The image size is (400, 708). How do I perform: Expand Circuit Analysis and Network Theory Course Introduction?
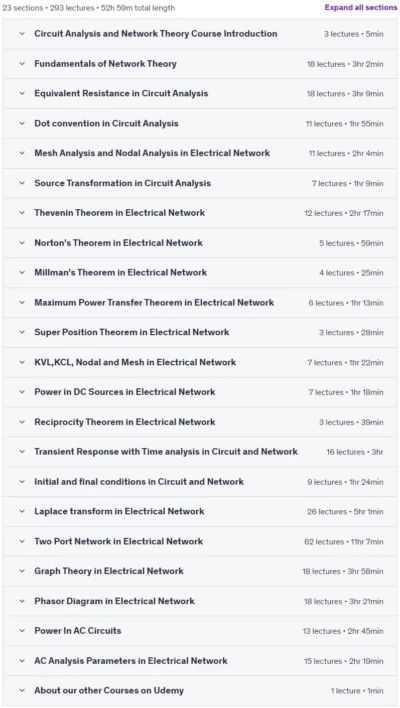tap(200, 34)
